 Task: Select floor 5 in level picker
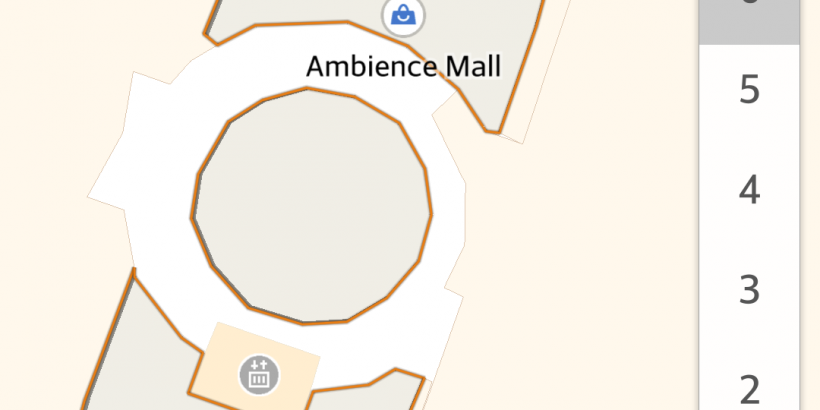pyautogui.click(x=749, y=91)
